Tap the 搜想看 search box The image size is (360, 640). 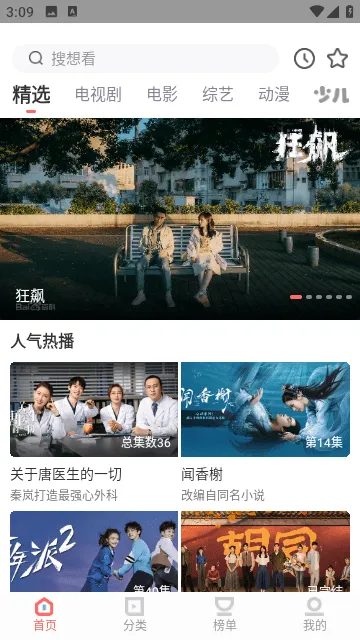pyautogui.click(x=145, y=58)
